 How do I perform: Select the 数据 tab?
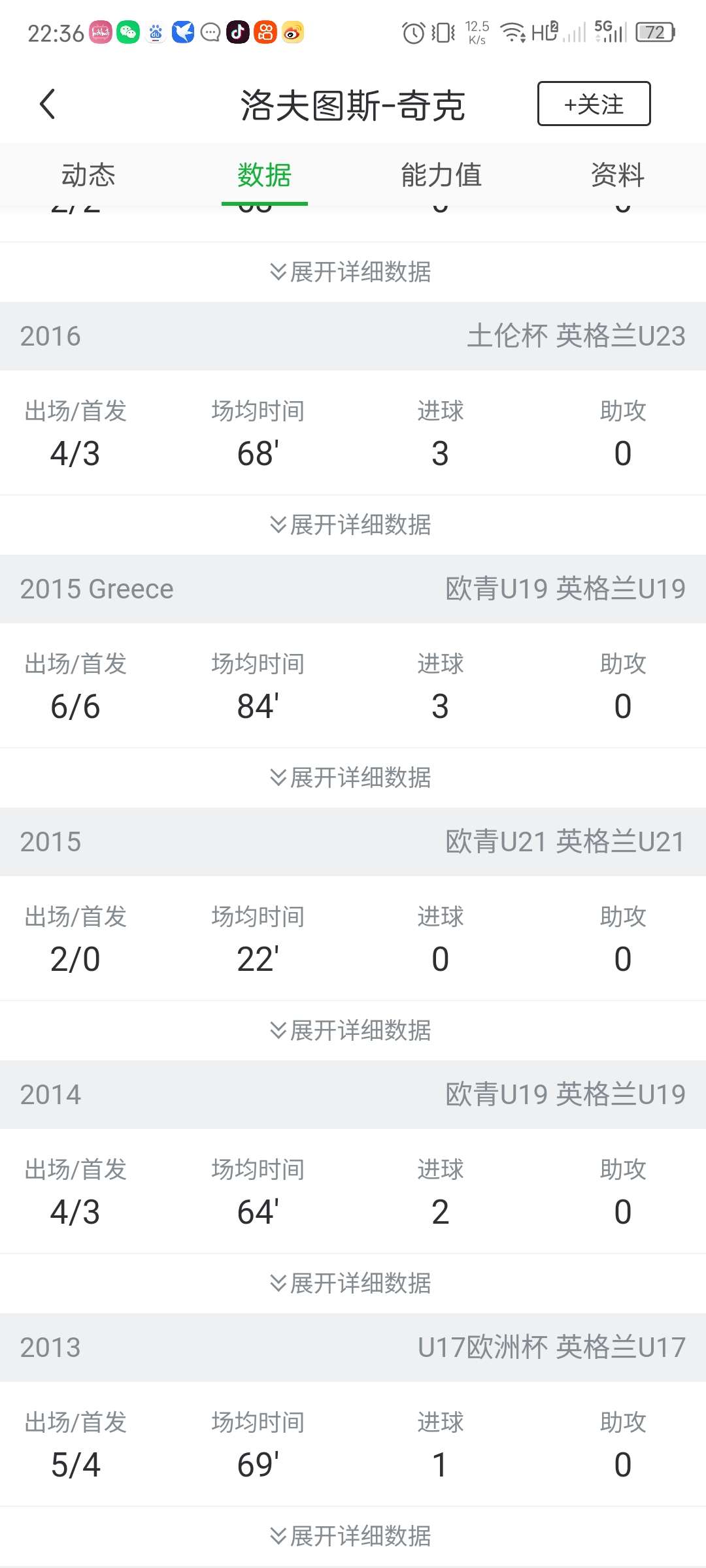coord(264,175)
